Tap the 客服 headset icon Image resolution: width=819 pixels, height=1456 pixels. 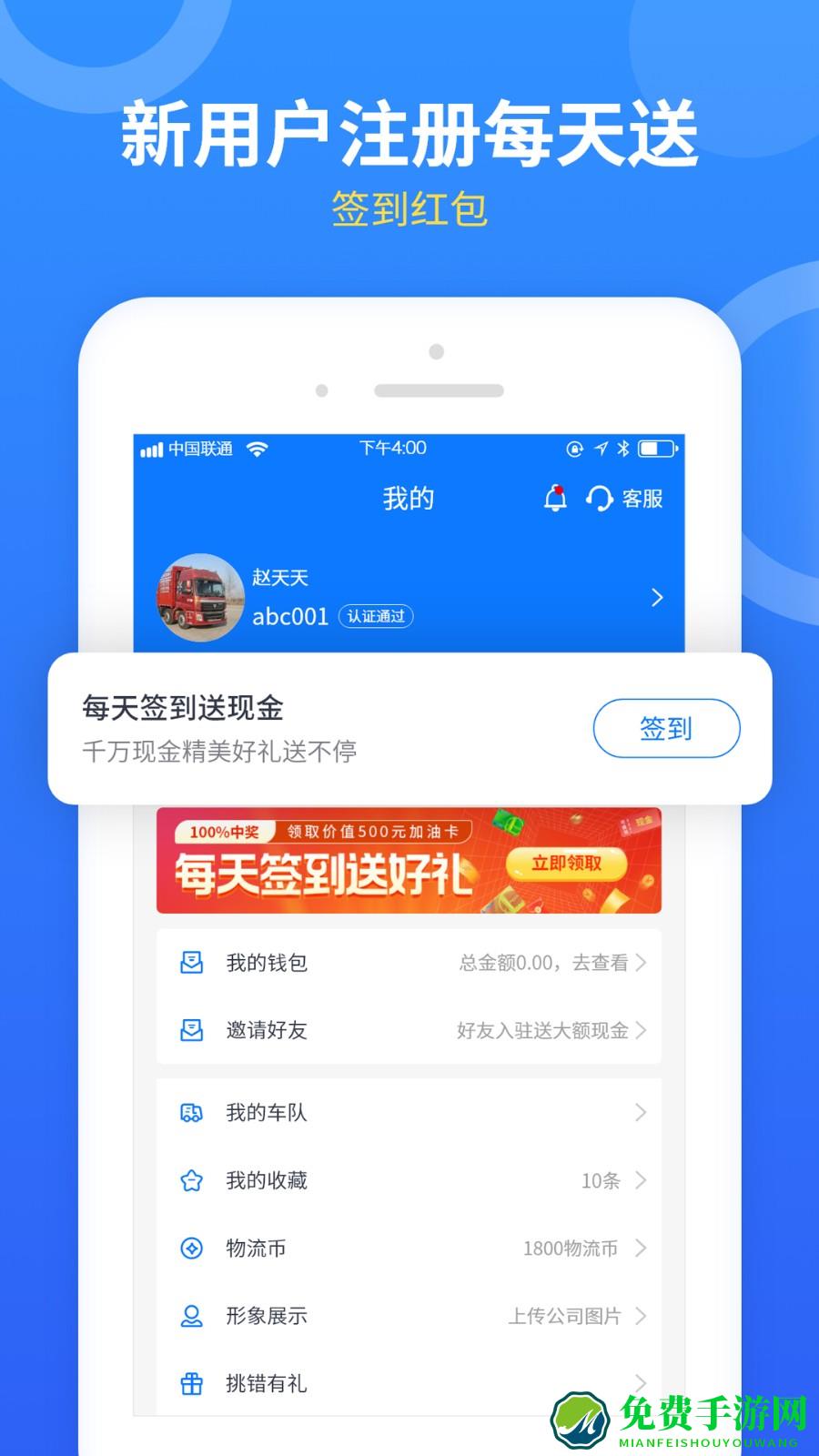click(599, 499)
